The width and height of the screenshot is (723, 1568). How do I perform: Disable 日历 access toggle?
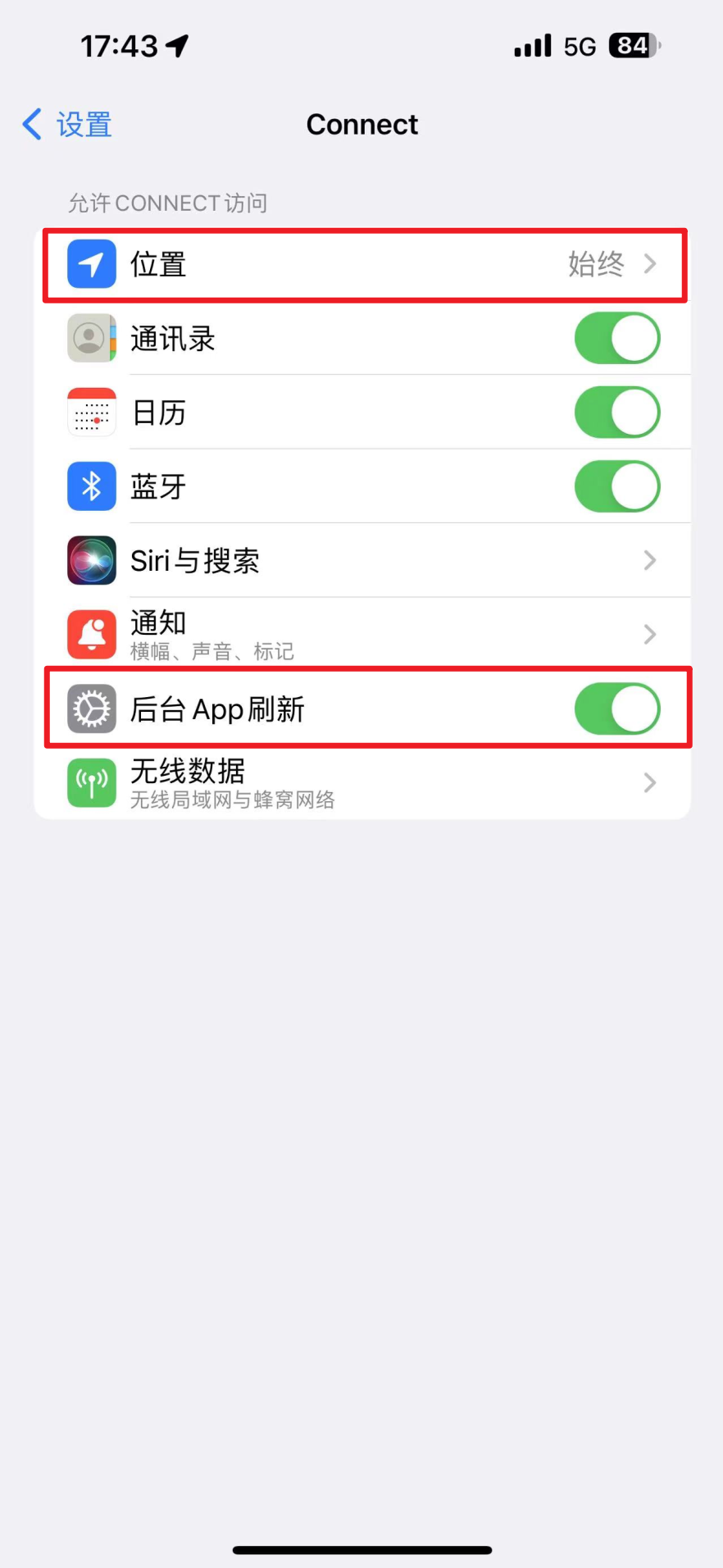click(x=616, y=413)
